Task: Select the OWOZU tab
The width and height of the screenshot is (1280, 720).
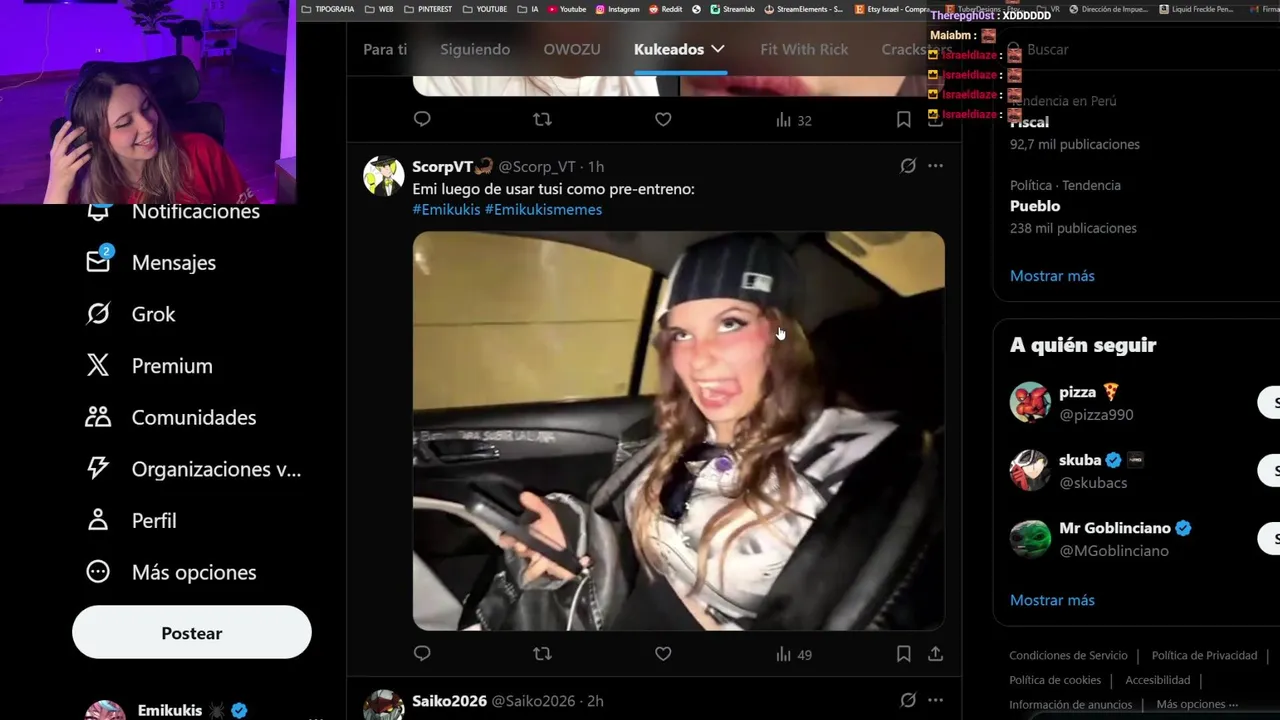Action: (571, 49)
